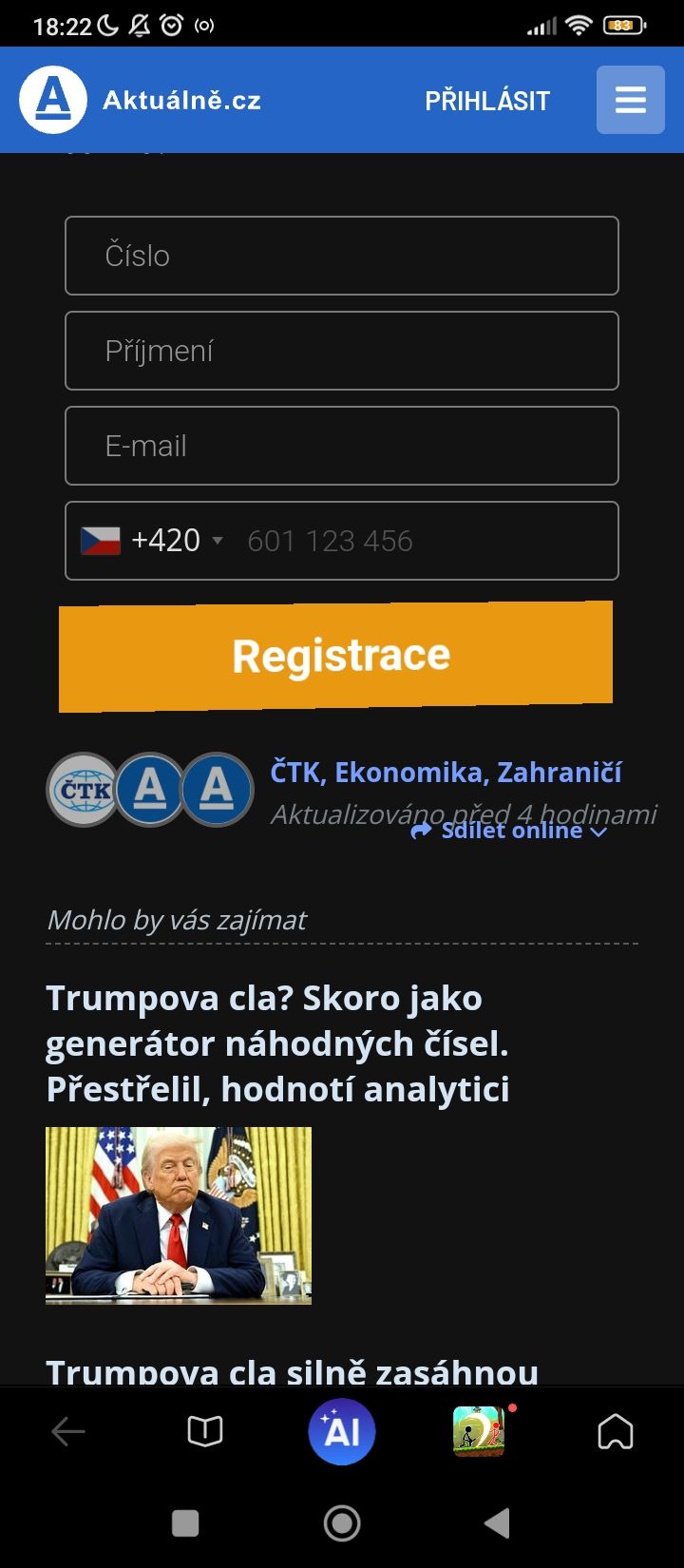Open the Trump photo article thumbnail
The height and width of the screenshot is (1568, 684).
click(179, 1215)
